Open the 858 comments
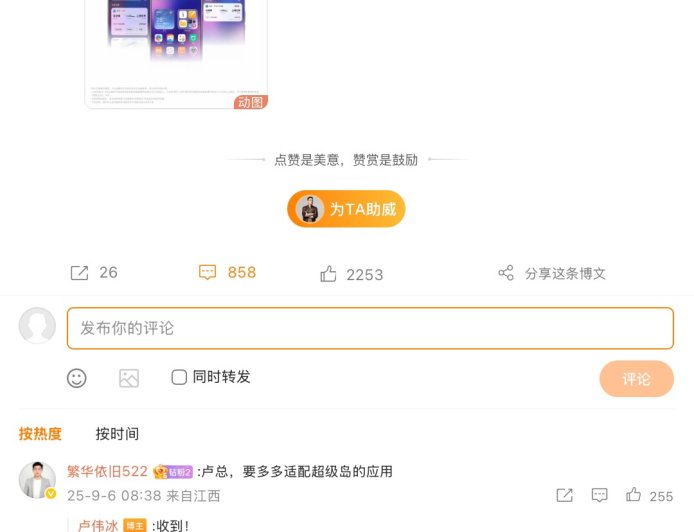This screenshot has width=694, height=532. (x=227, y=272)
